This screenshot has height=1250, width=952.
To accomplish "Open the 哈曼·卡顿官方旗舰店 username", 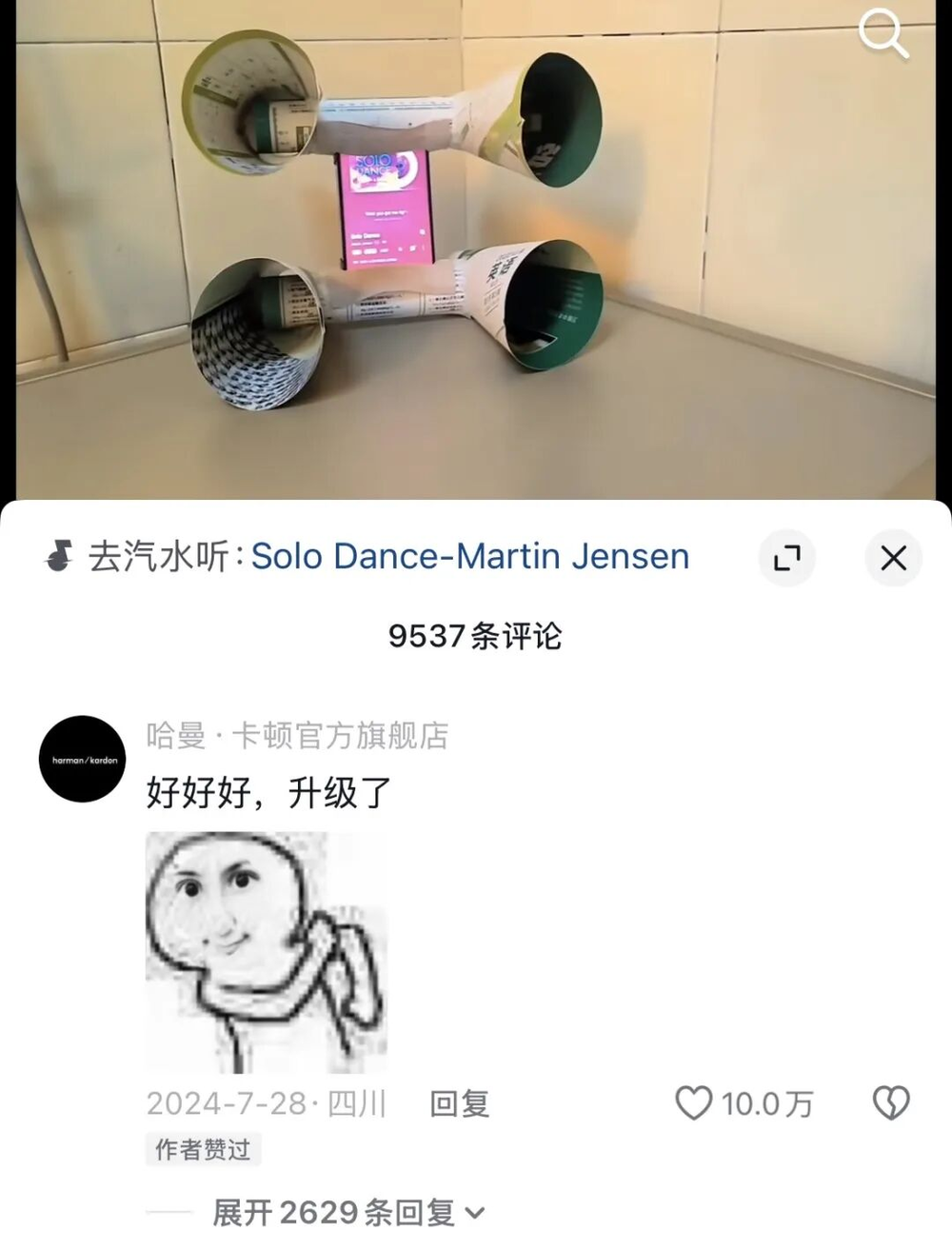I will [x=297, y=736].
